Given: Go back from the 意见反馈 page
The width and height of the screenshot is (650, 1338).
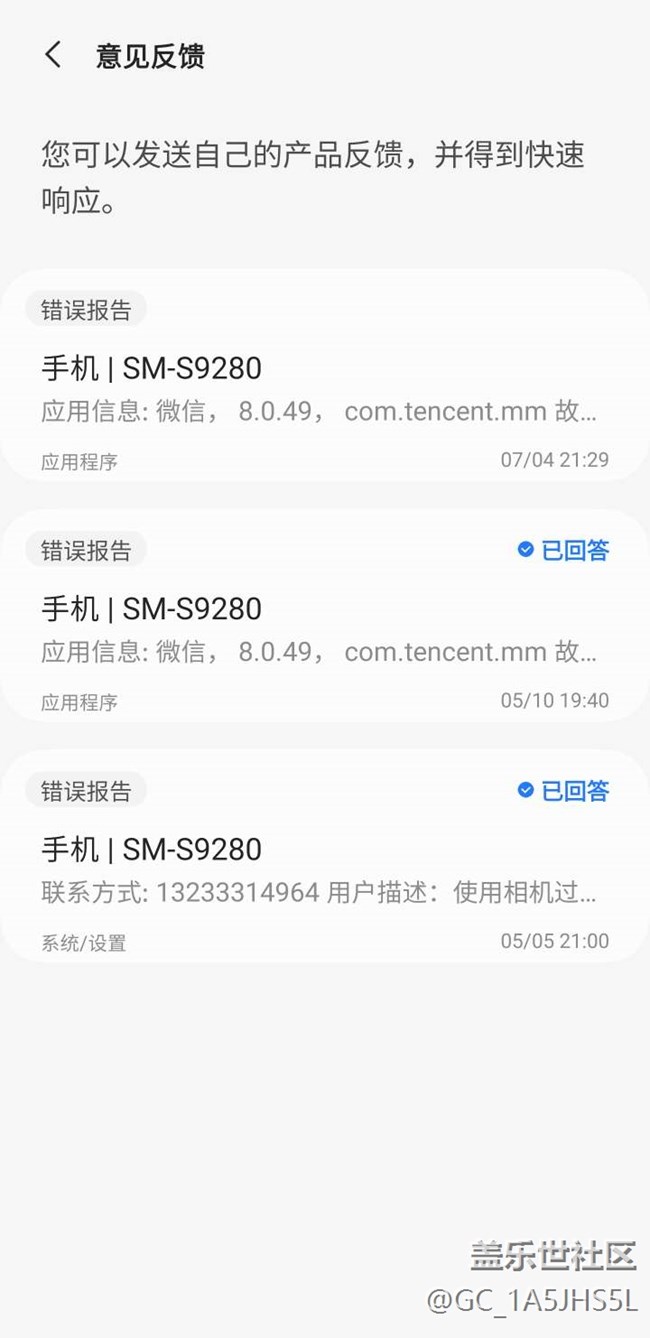Looking at the screenshot, I should click(x=53, y=55).
